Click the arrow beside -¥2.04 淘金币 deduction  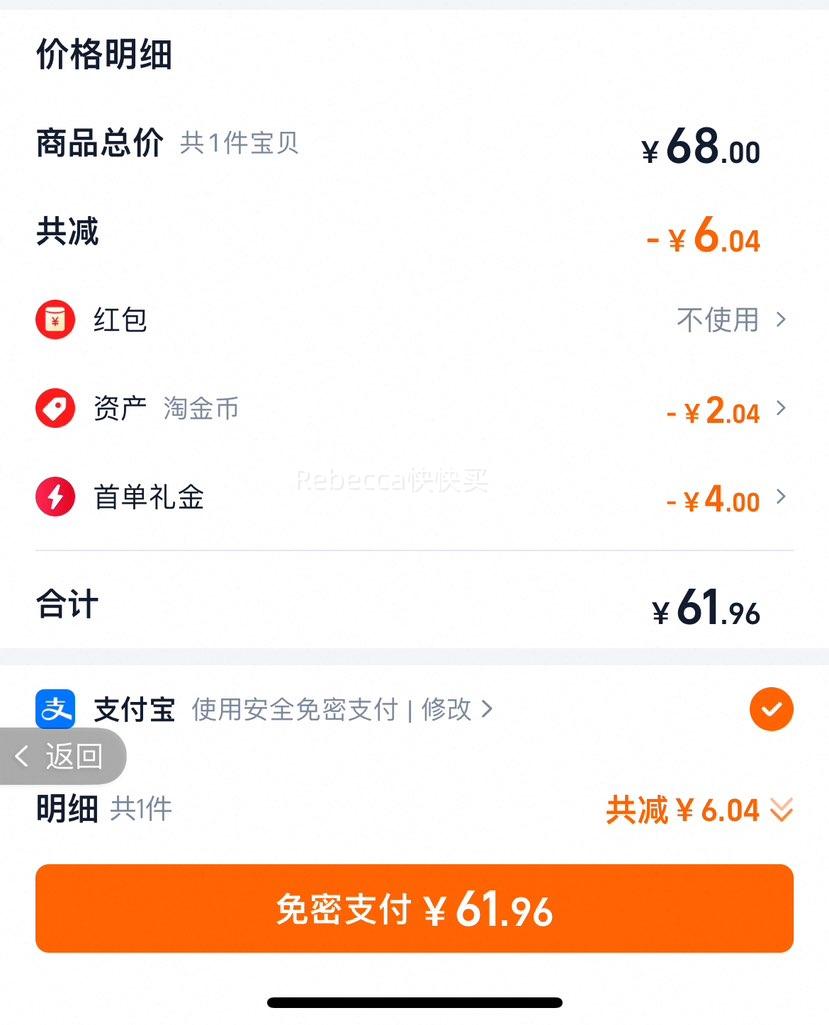tap(783, 409)
